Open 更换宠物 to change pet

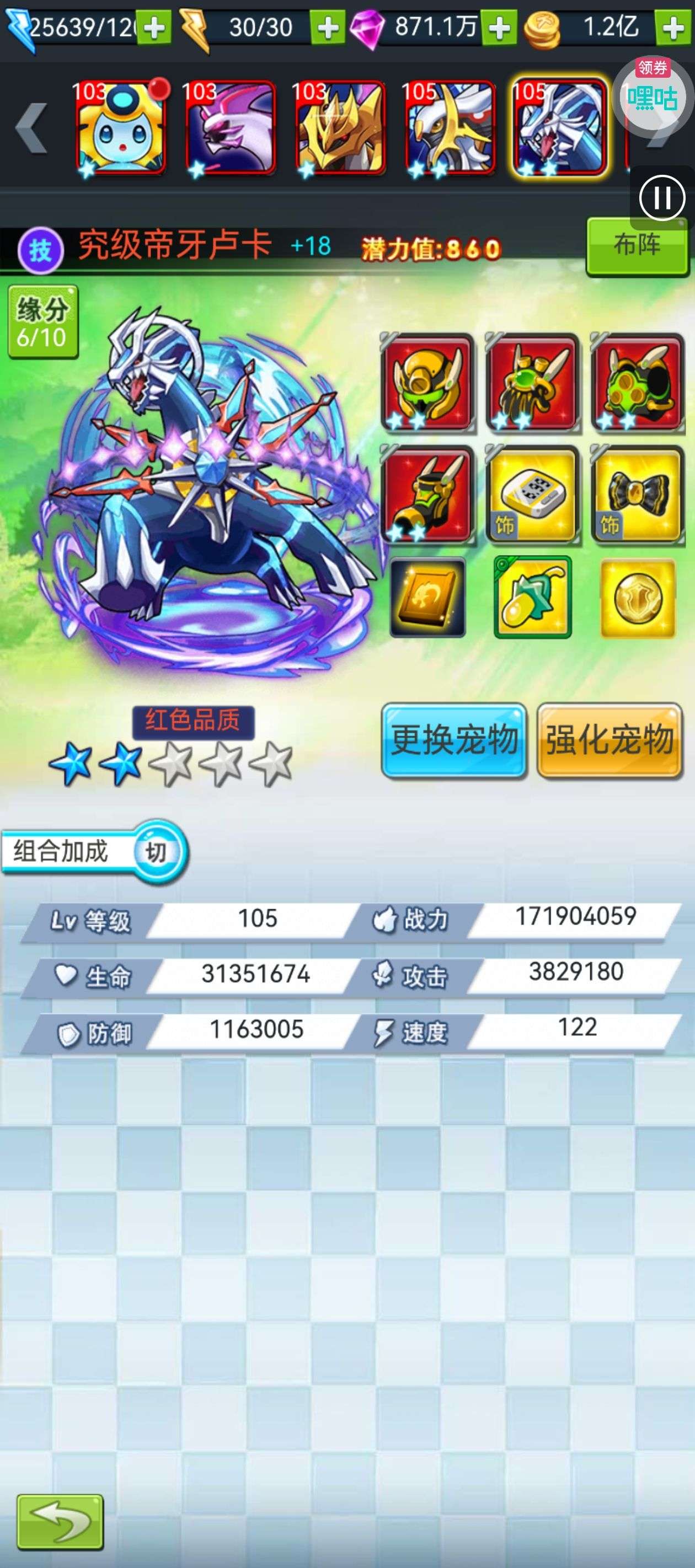(454, 740)
